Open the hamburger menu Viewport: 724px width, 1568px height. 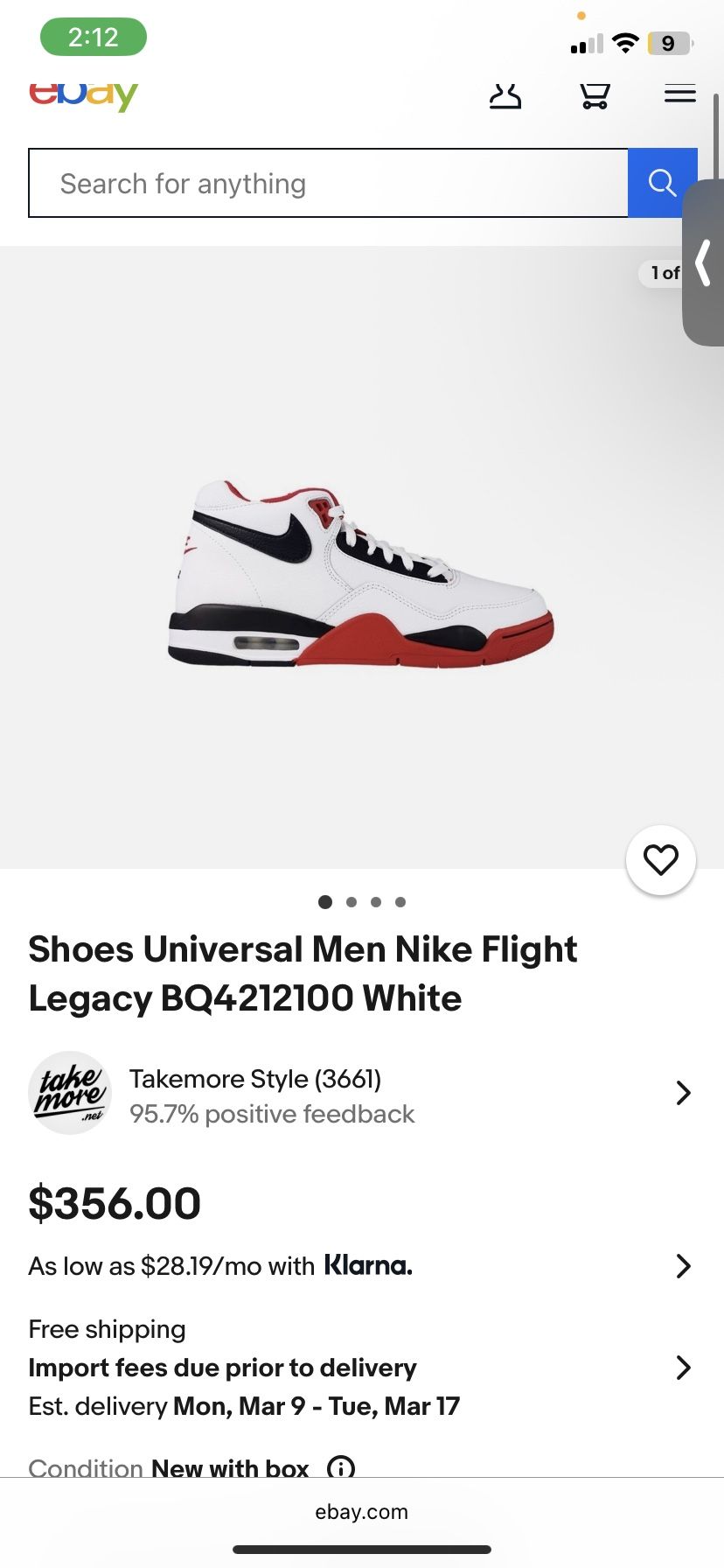click(679, 94)
